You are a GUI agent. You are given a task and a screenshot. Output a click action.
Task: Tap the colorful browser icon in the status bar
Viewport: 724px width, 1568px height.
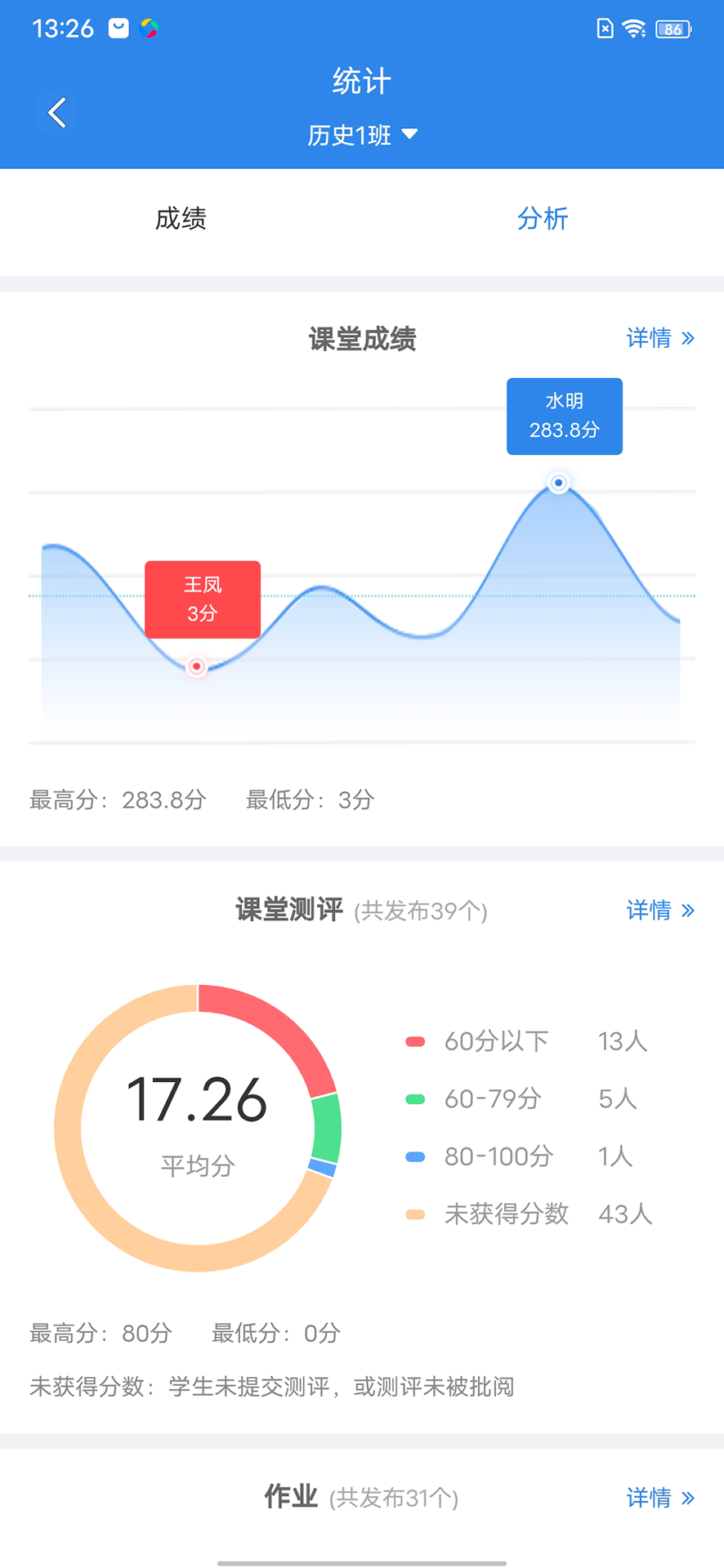(x=150, y=28)
